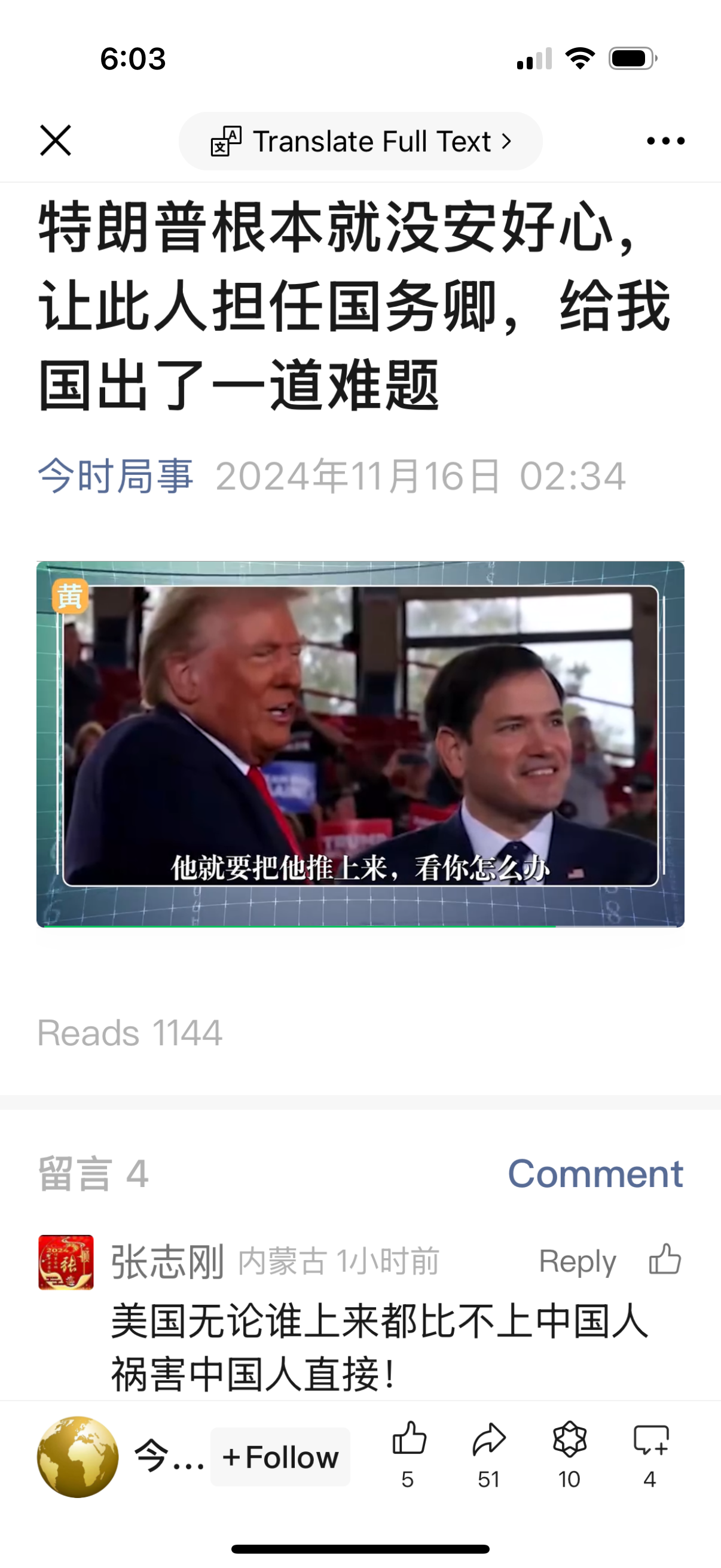Reply to 张志刚's comment

click(577, 1261)
